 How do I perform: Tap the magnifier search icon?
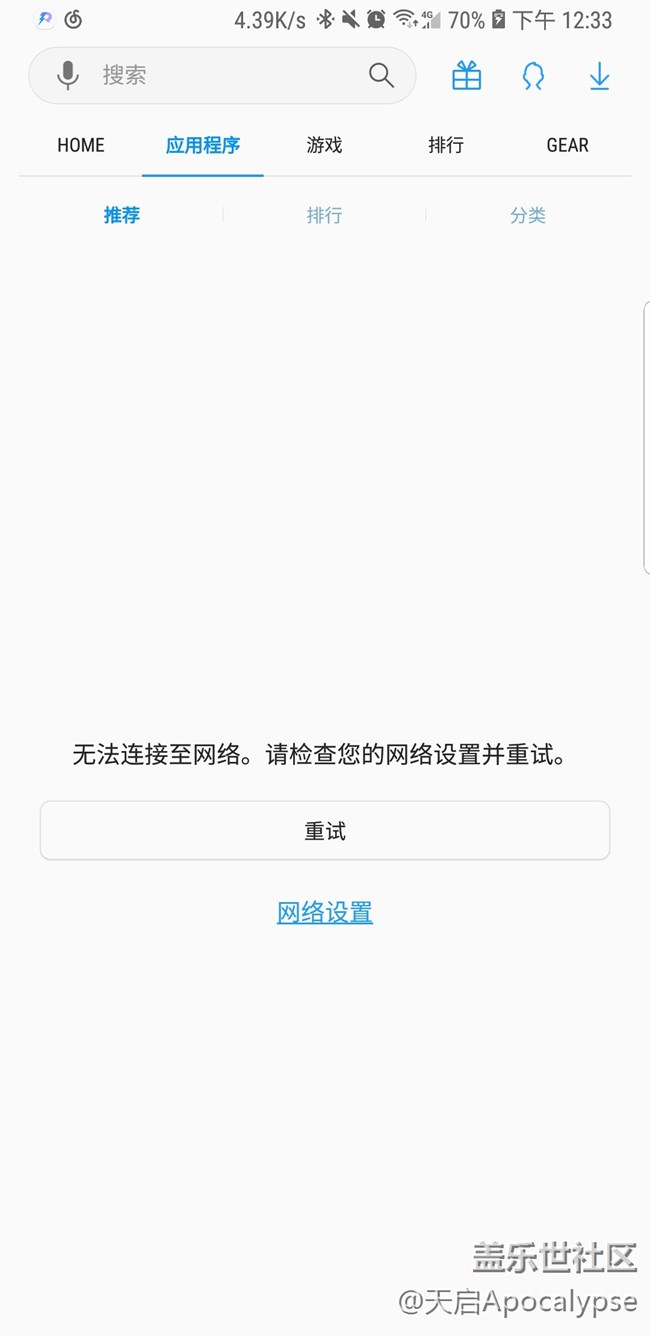[381, 75]
